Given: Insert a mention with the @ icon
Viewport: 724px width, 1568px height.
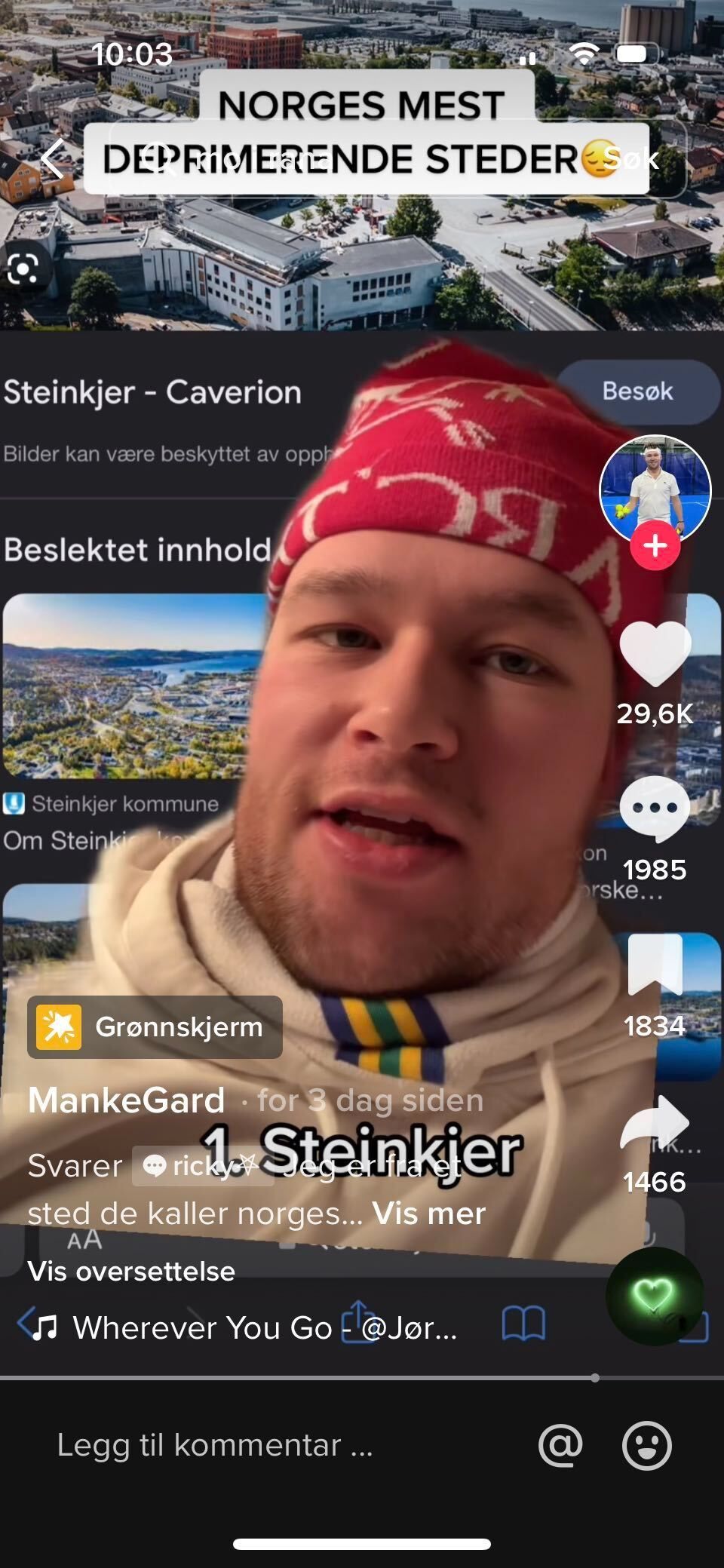Looking at the screenshot, I should [560, 1445].
